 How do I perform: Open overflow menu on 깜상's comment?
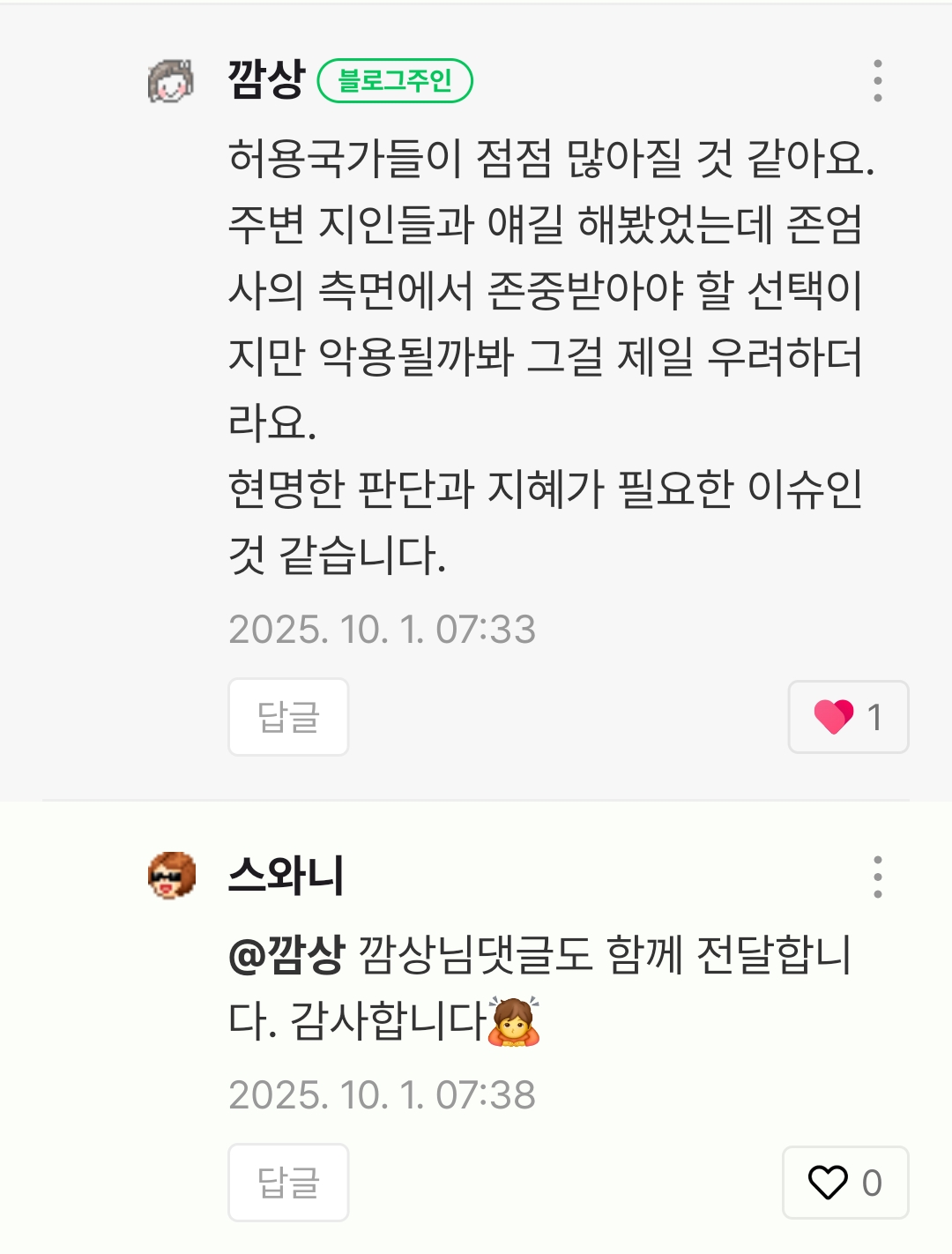click(877, 81)
